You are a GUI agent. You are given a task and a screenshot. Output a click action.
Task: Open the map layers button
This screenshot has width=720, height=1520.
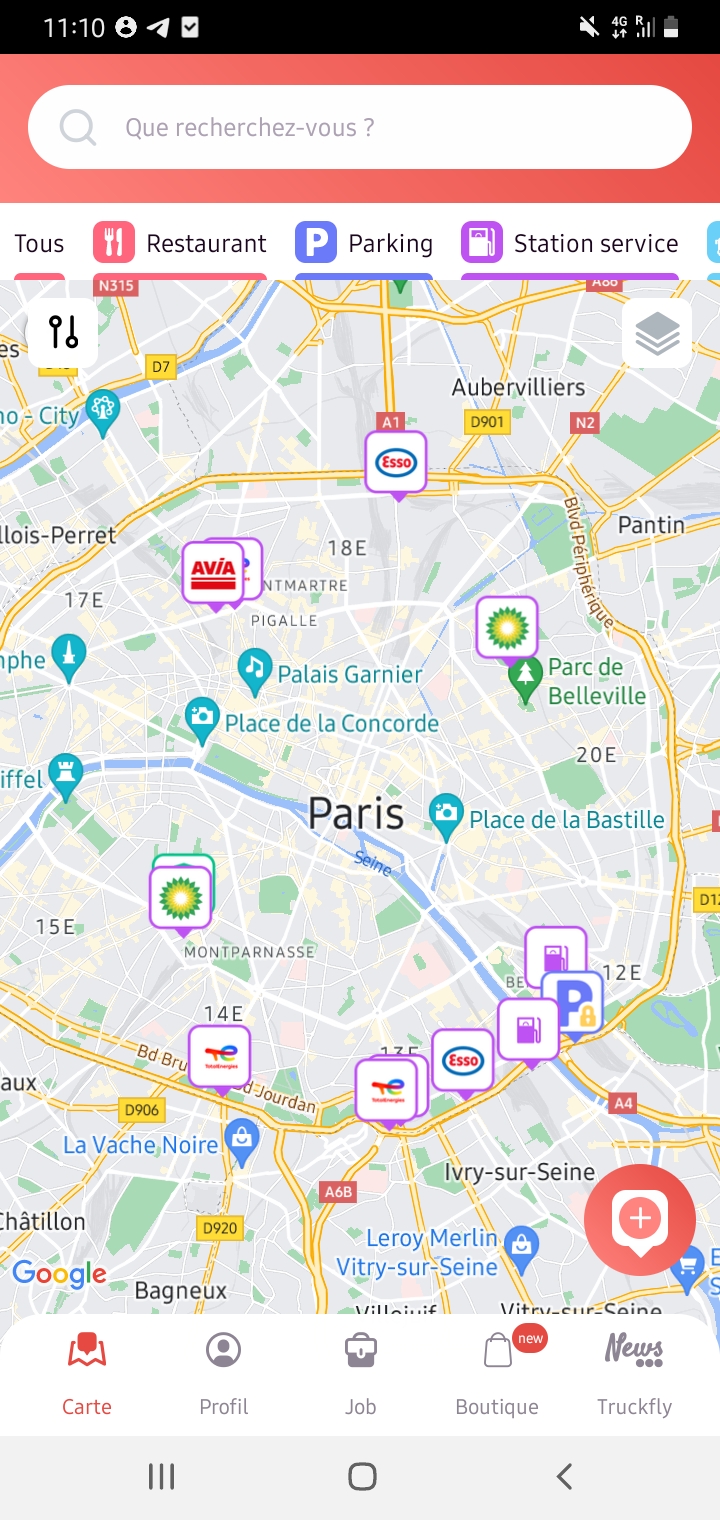tap(657, 333)
